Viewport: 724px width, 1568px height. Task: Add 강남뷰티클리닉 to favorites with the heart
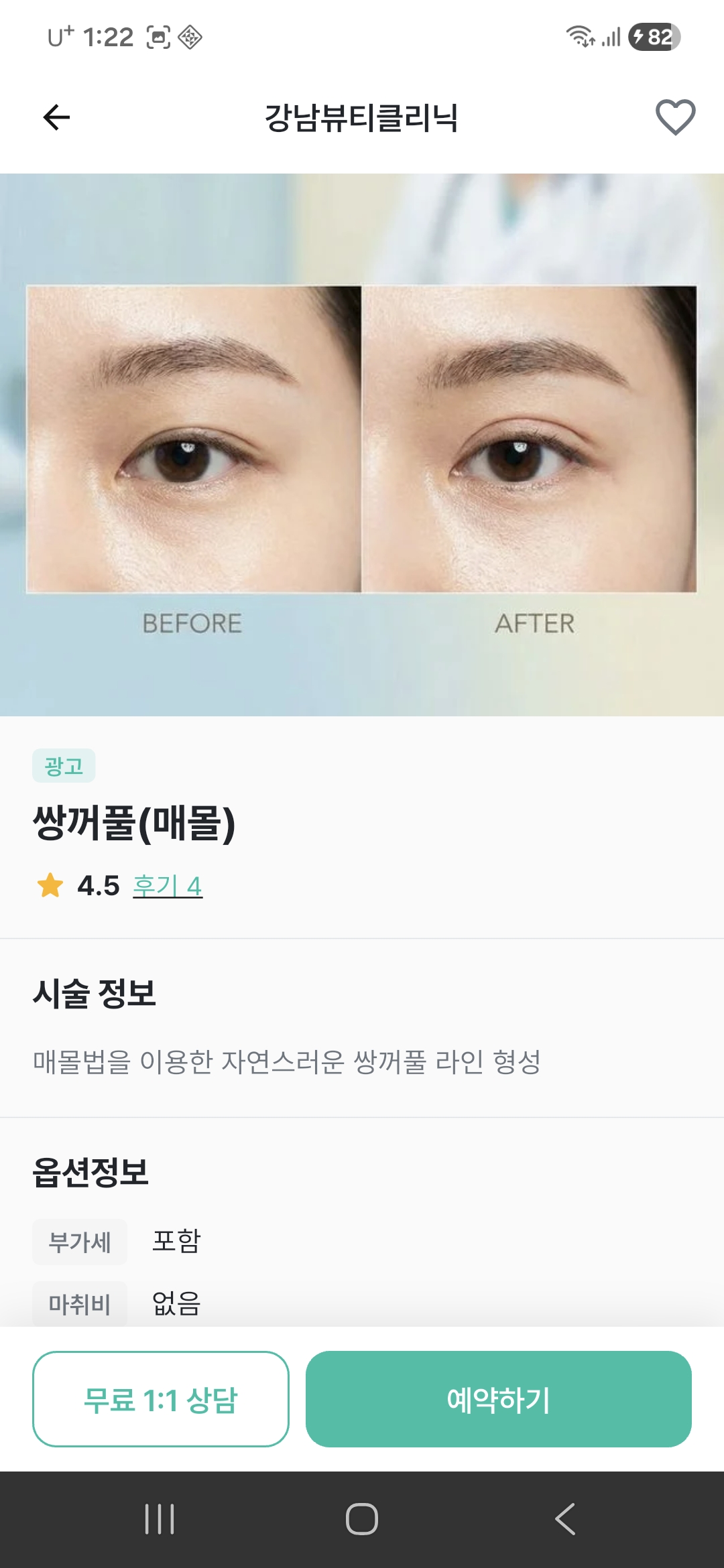(x=675, y=117)
